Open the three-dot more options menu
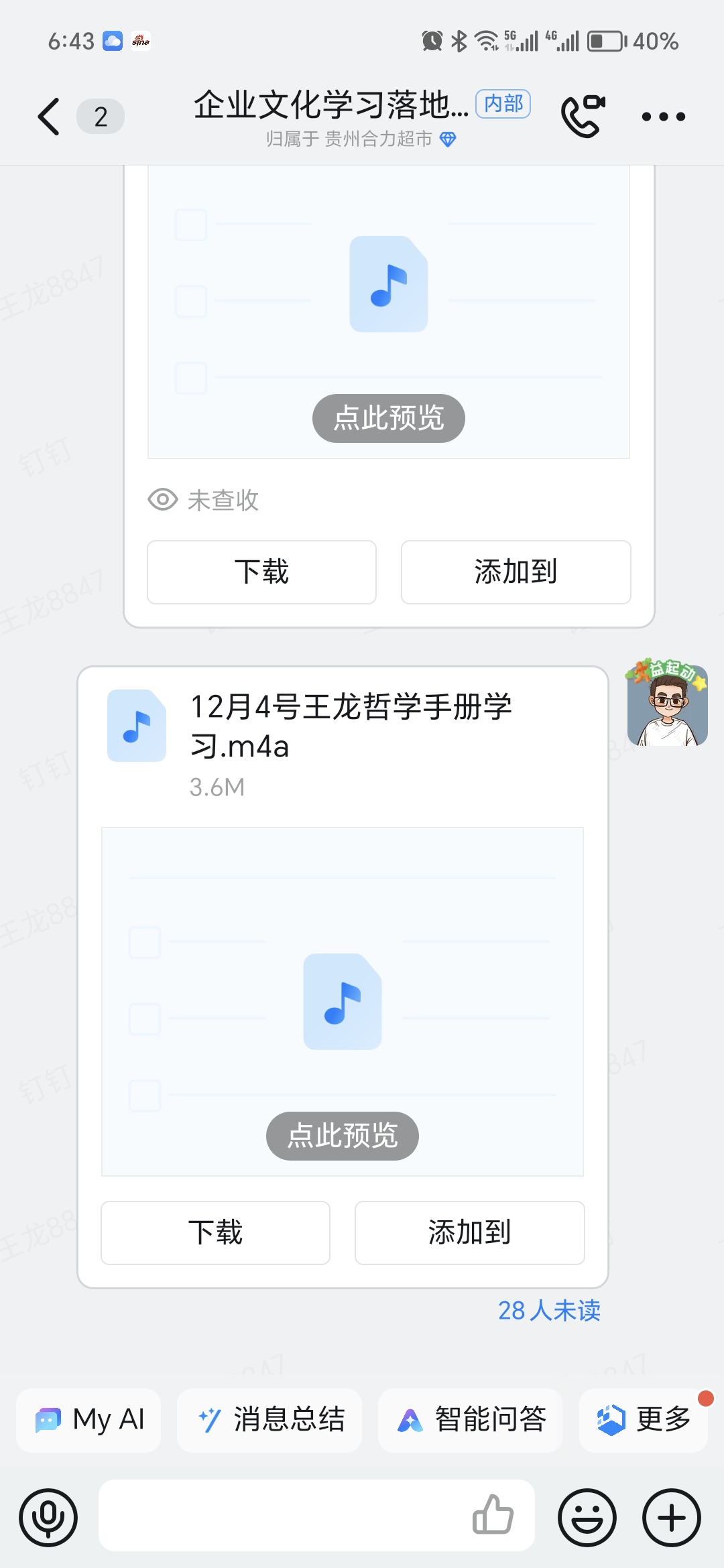Screen dimensions: 724x1568 tap(663, 117)
